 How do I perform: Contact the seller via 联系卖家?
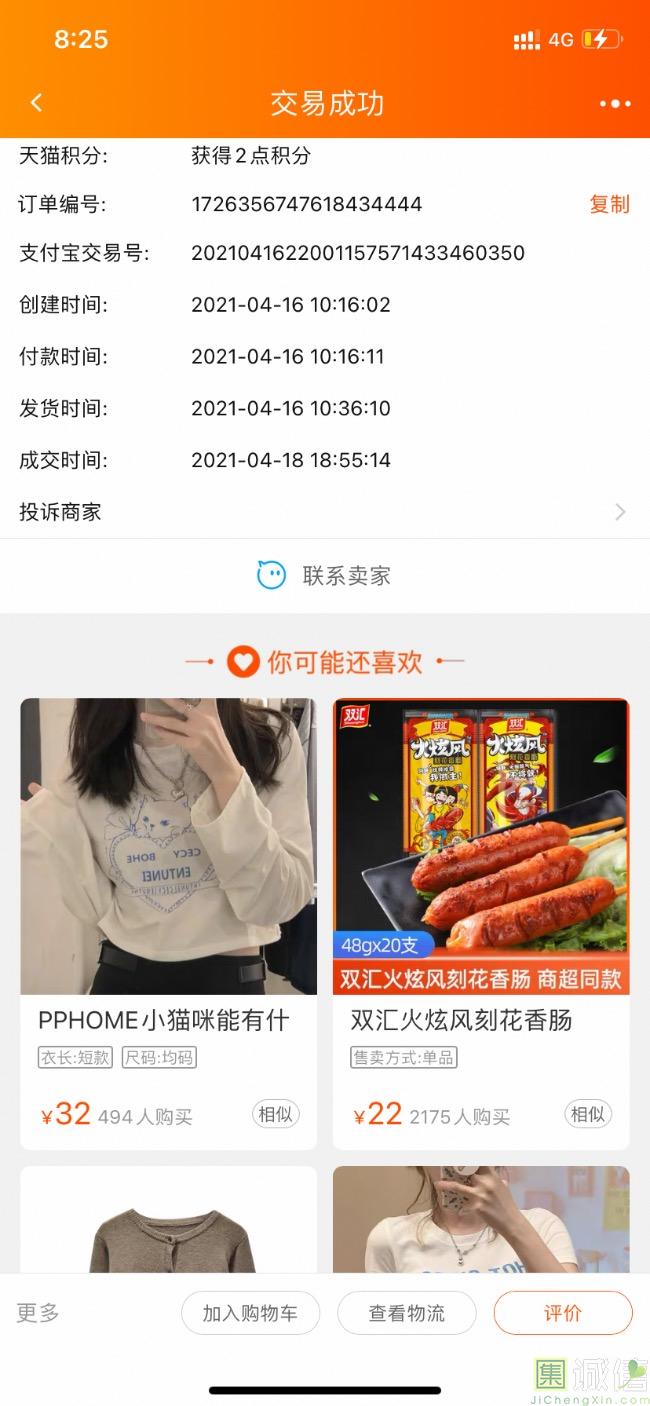324,575
